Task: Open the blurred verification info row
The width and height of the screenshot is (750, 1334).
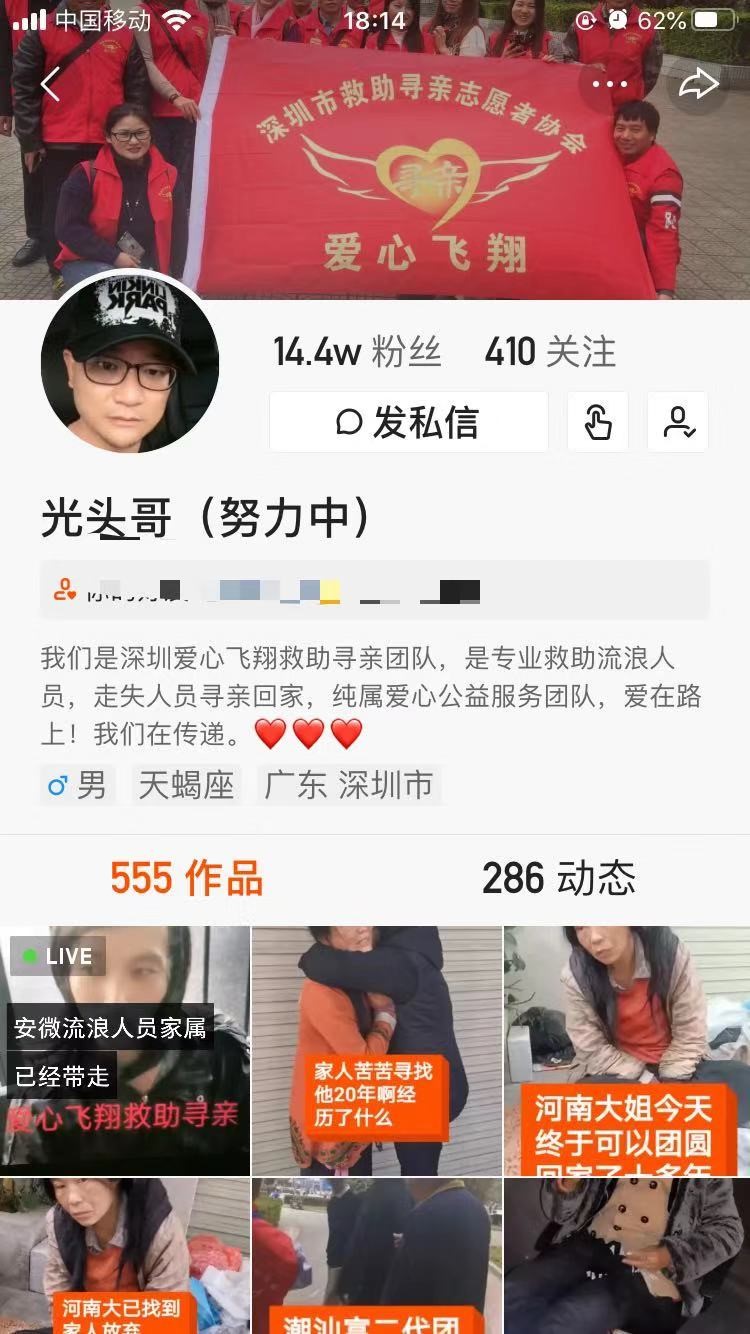Action: [x=375, y=590]
